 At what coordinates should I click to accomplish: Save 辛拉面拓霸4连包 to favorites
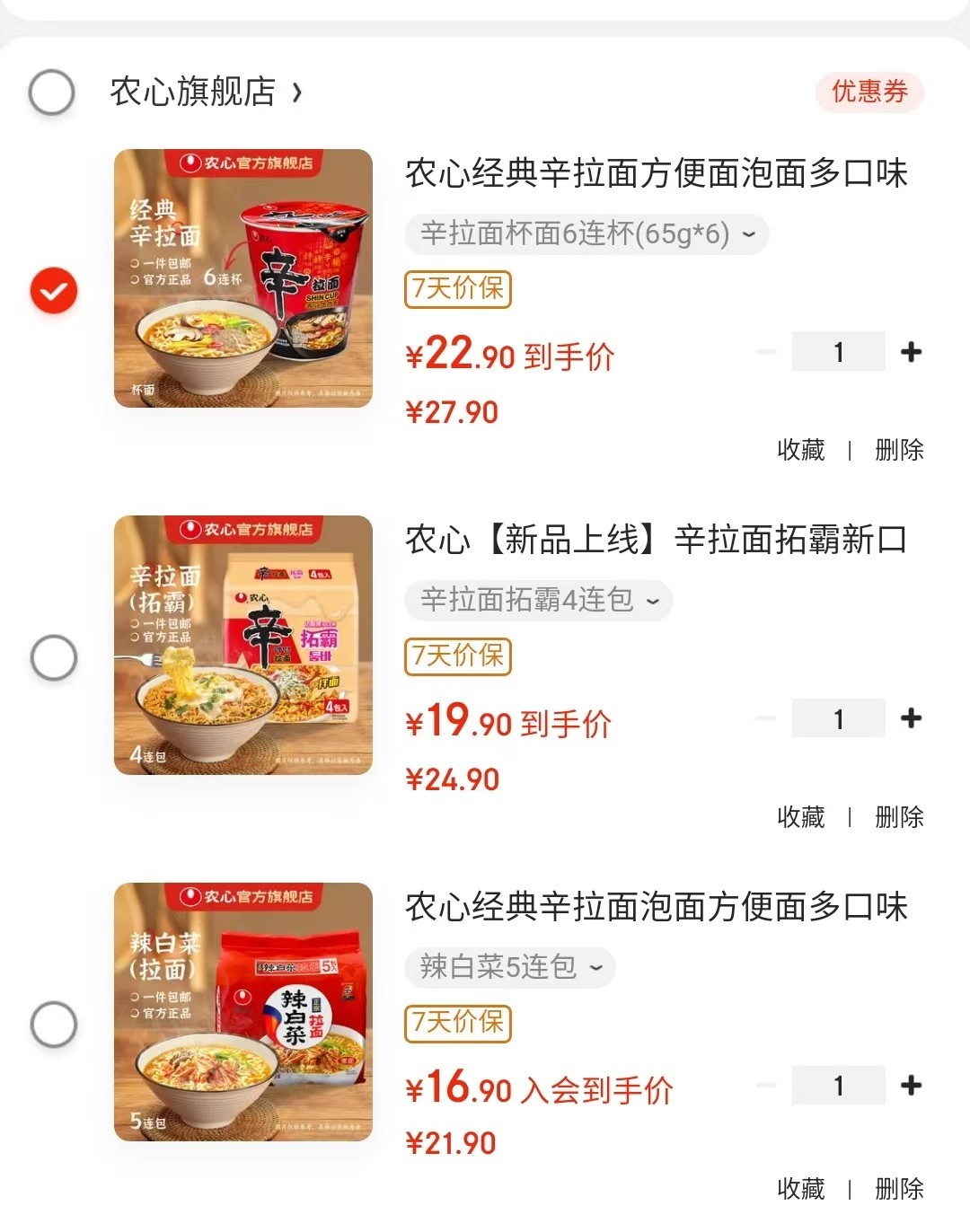coord(800,817)
